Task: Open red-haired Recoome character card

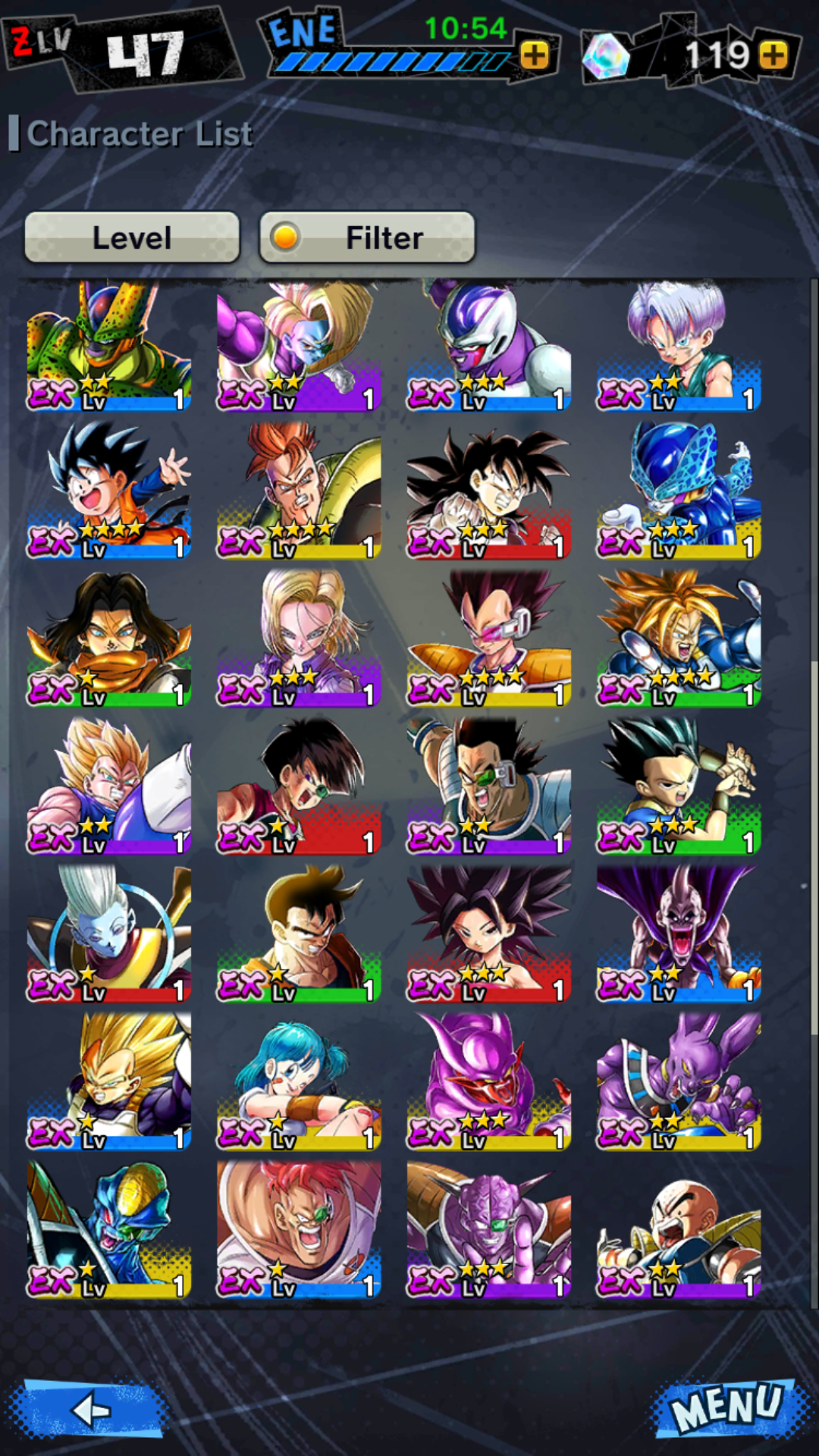Action: [298, 1230]
